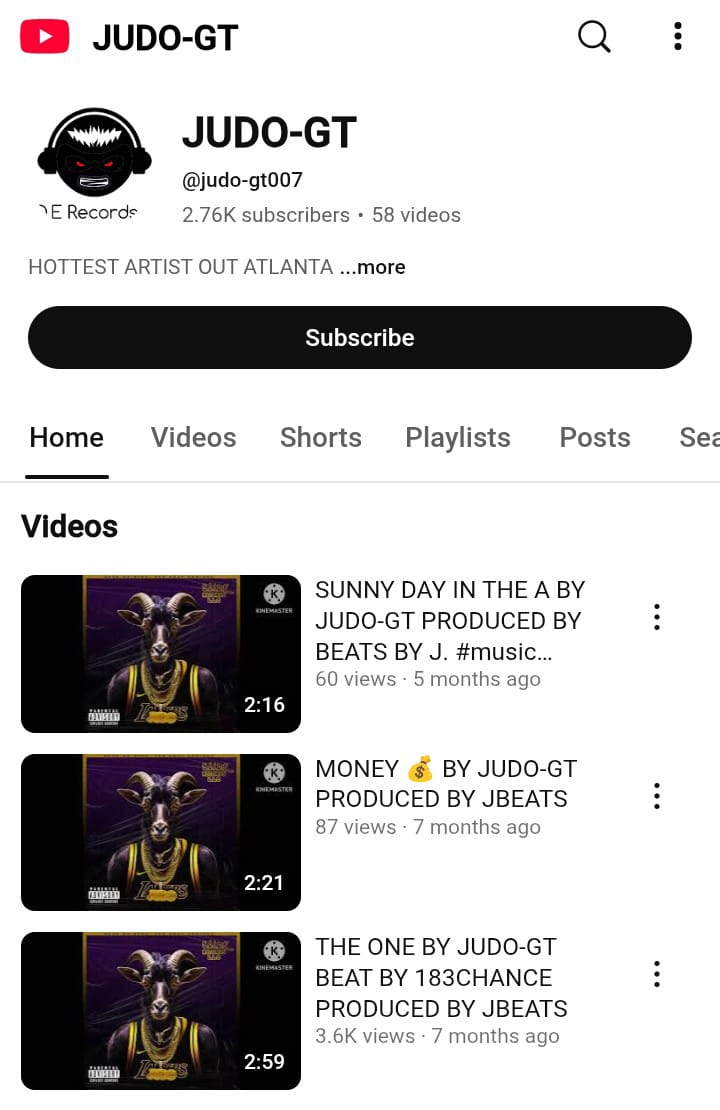Select the Home tab
Viewport: 720px width, 1110px height.
67,438
